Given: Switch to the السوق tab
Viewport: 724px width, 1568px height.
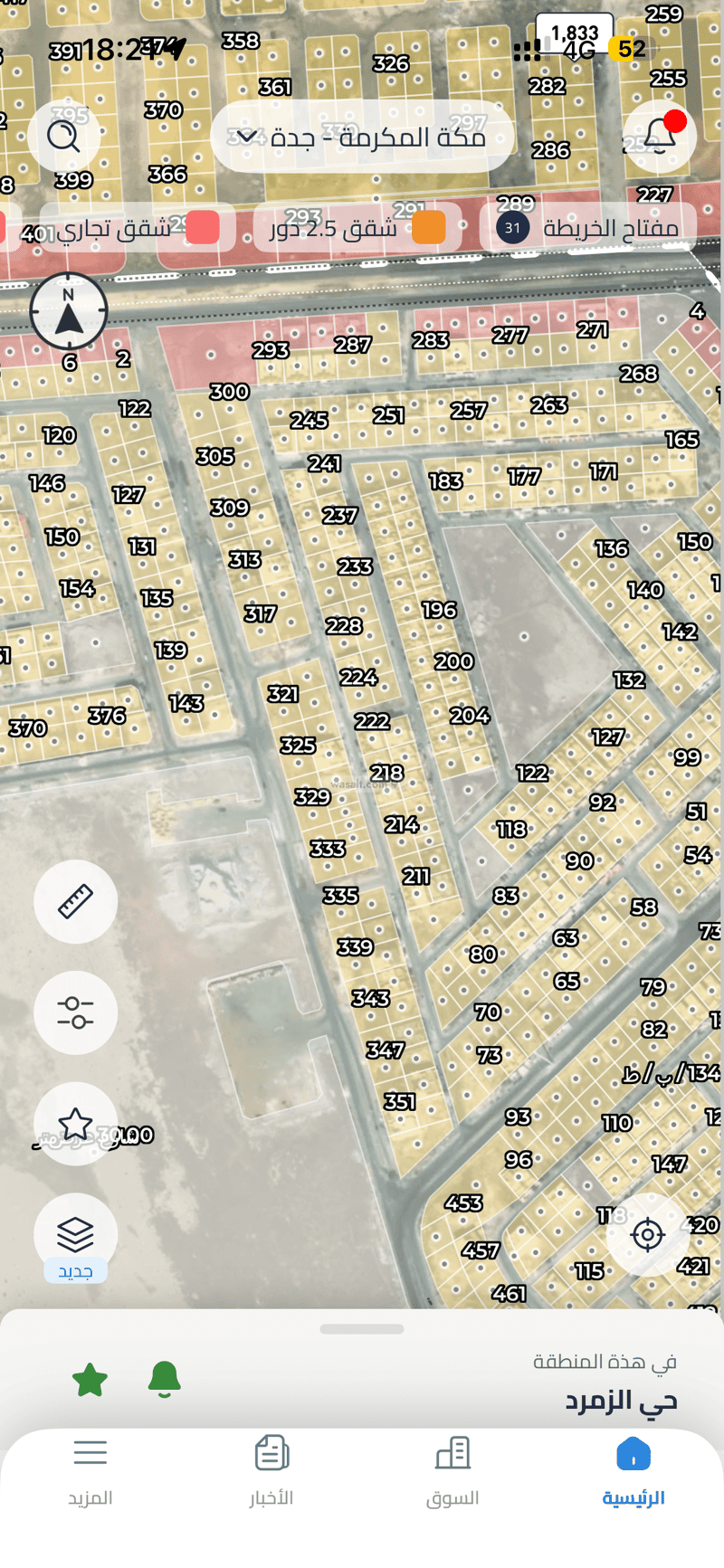Looking at the screenshot, I should 452,1472.
